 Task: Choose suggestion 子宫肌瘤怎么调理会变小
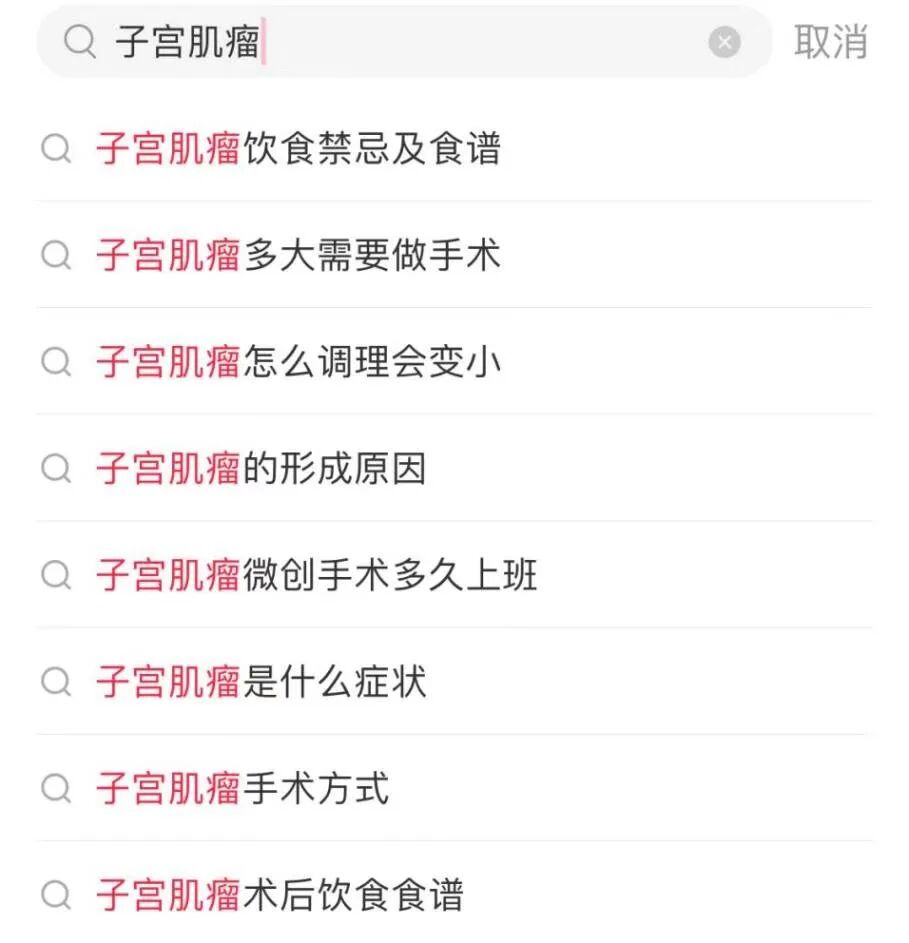pyautogui.click(x=298, y=361)
